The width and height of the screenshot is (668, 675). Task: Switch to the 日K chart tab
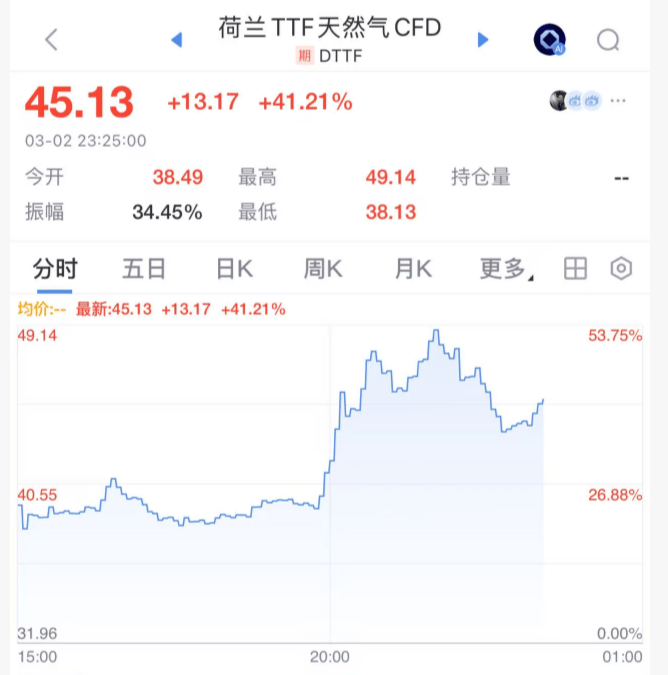pos(235,268)
